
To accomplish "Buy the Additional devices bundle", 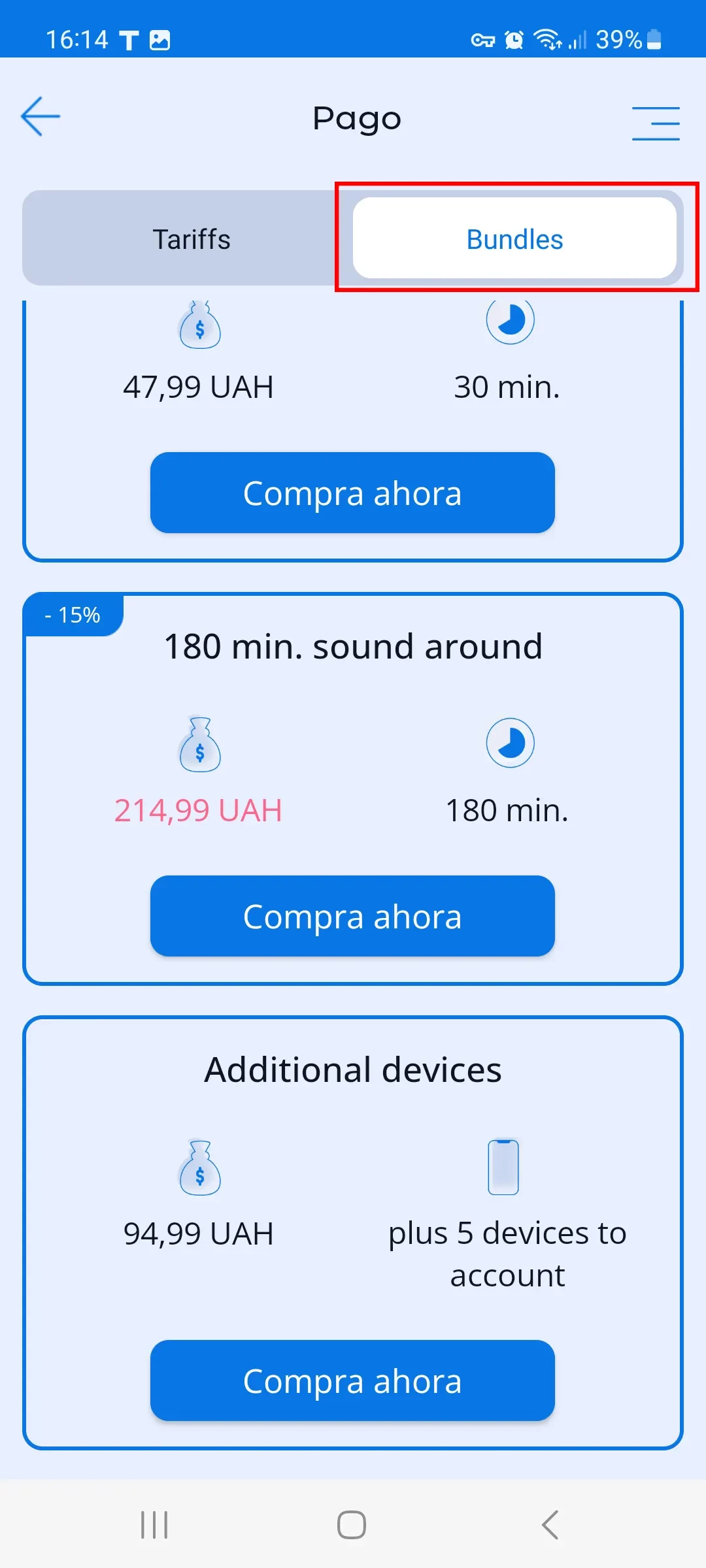I will click(x=352, y=1381).
